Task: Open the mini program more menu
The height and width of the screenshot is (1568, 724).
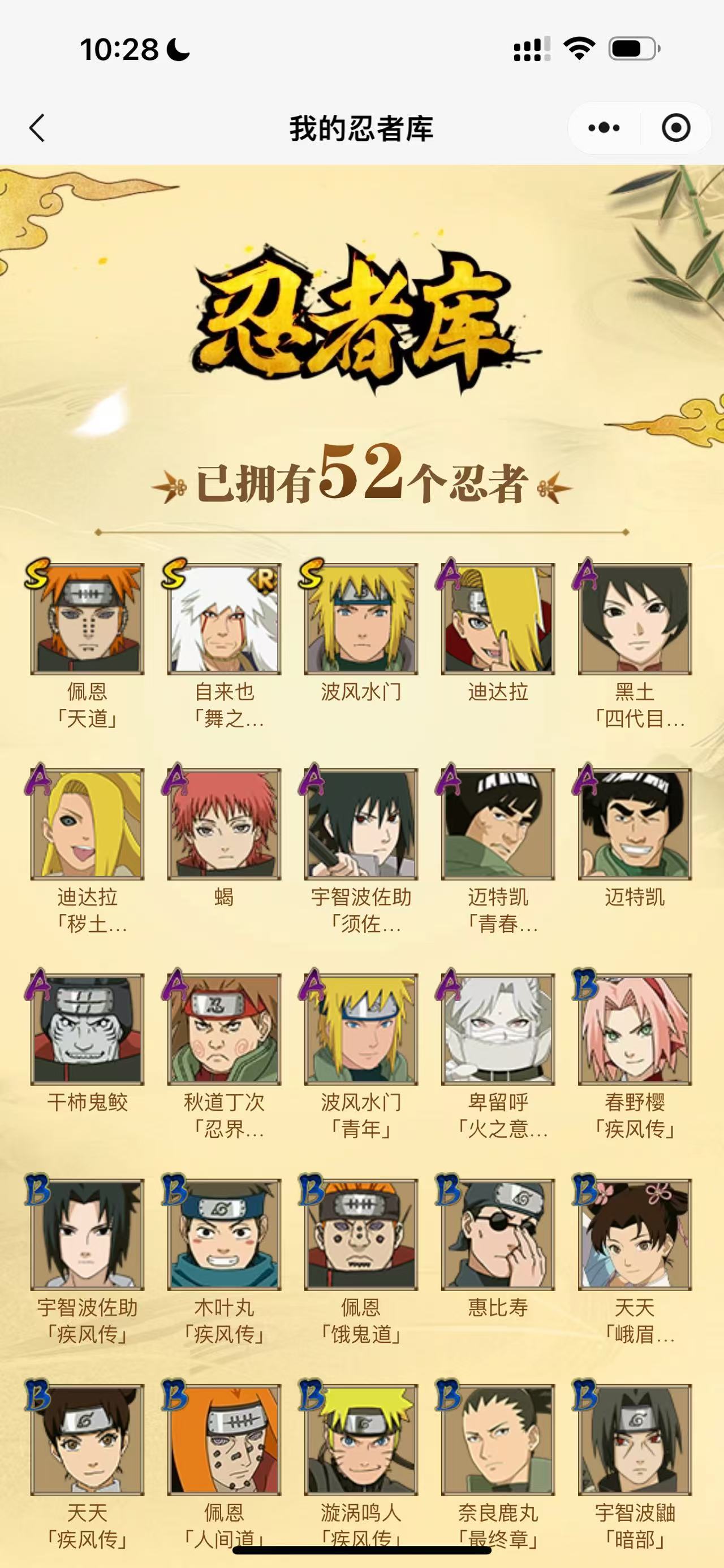Action: 604,128
